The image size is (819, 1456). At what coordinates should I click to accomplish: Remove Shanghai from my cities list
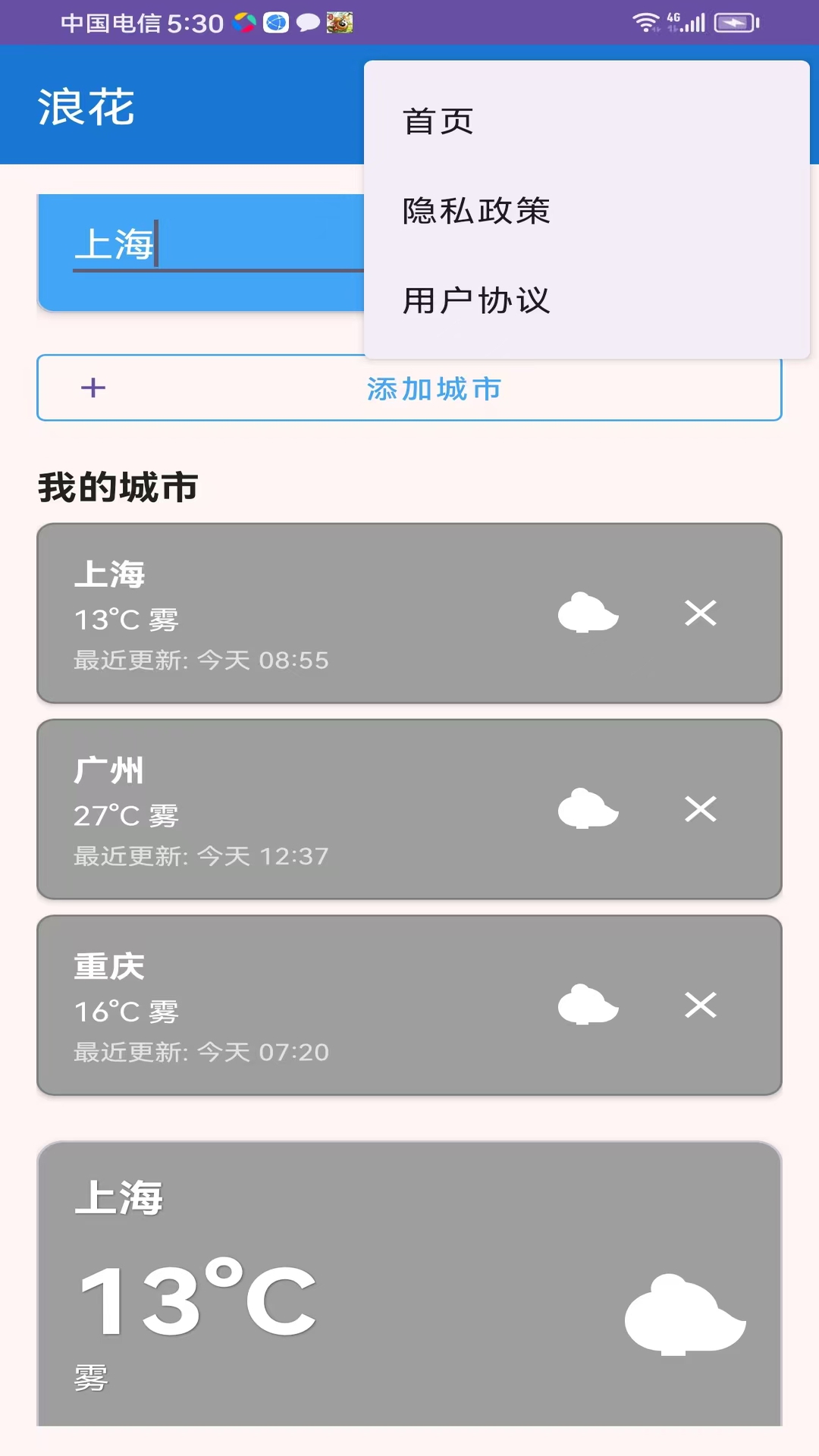[x=701, y=613]
